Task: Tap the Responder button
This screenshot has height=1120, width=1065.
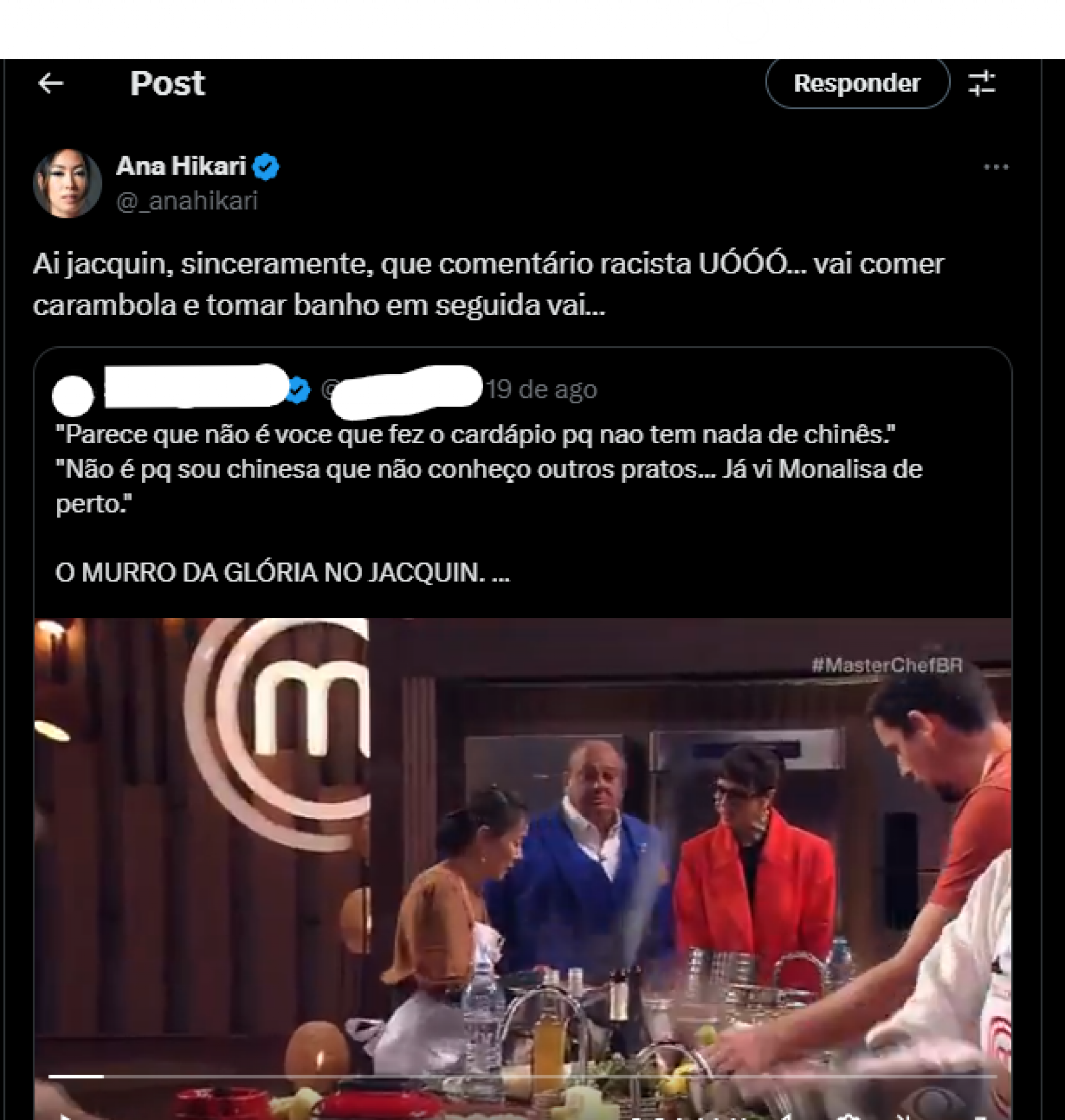Action: (x=856, y=83)
